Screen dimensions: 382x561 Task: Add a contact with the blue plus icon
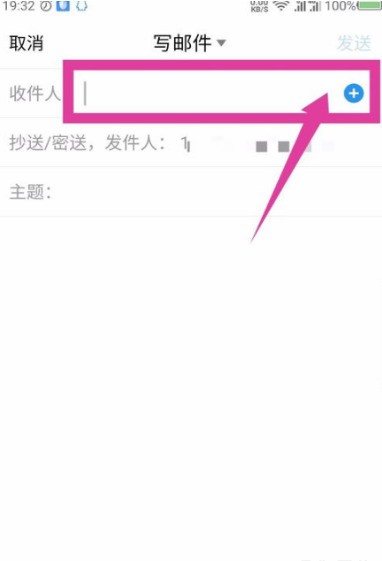(354, 93)
